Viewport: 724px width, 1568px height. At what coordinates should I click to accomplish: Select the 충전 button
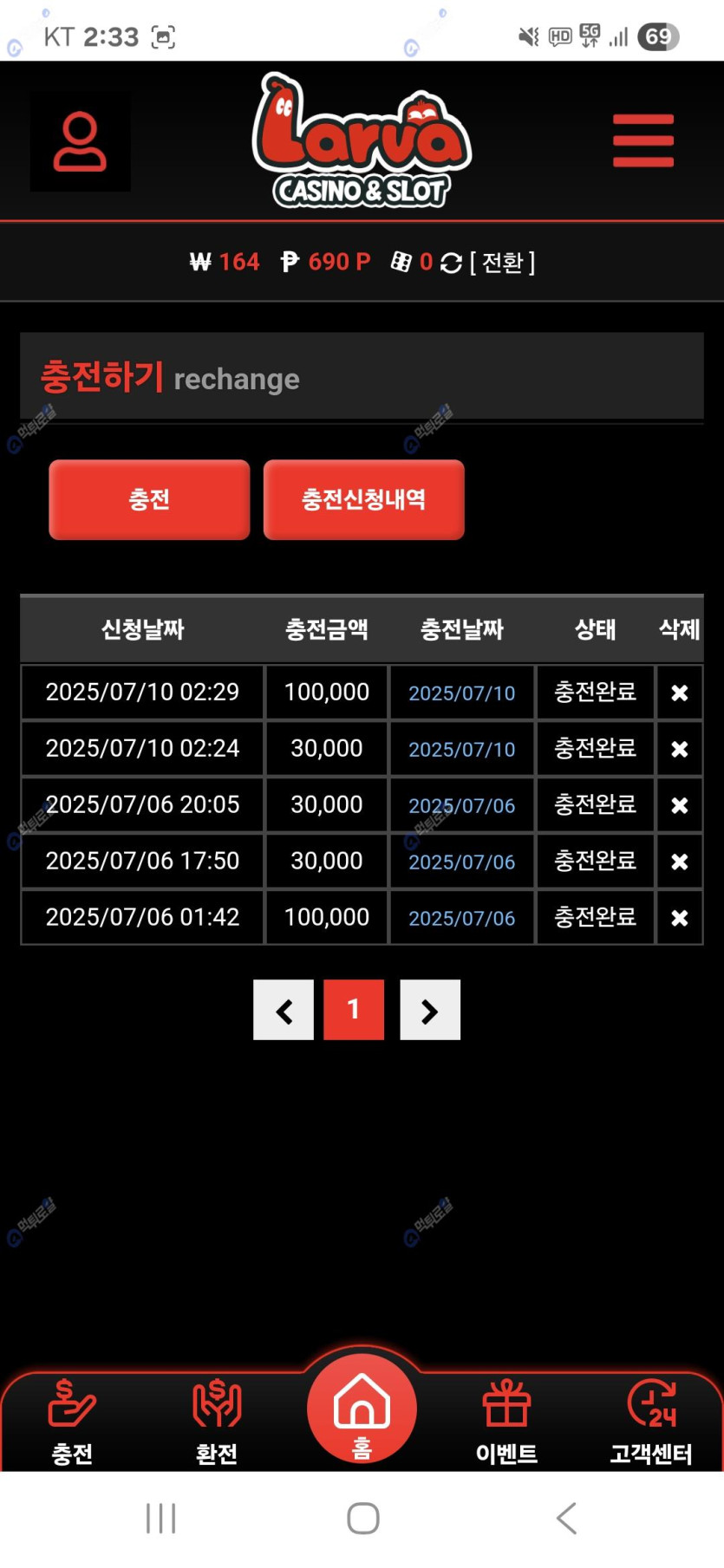point(149,499)
